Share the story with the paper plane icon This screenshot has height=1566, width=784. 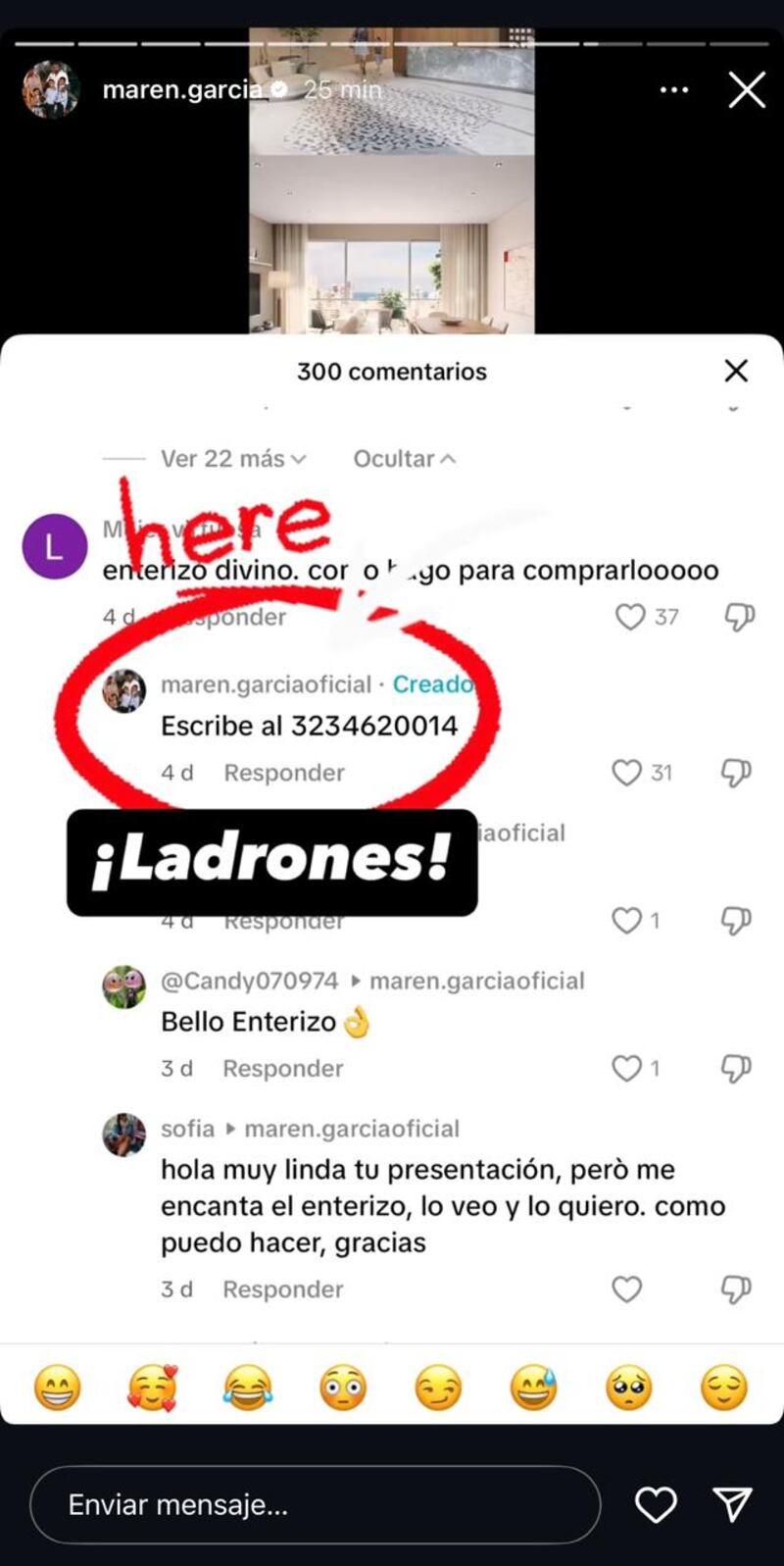point(732,1504)
